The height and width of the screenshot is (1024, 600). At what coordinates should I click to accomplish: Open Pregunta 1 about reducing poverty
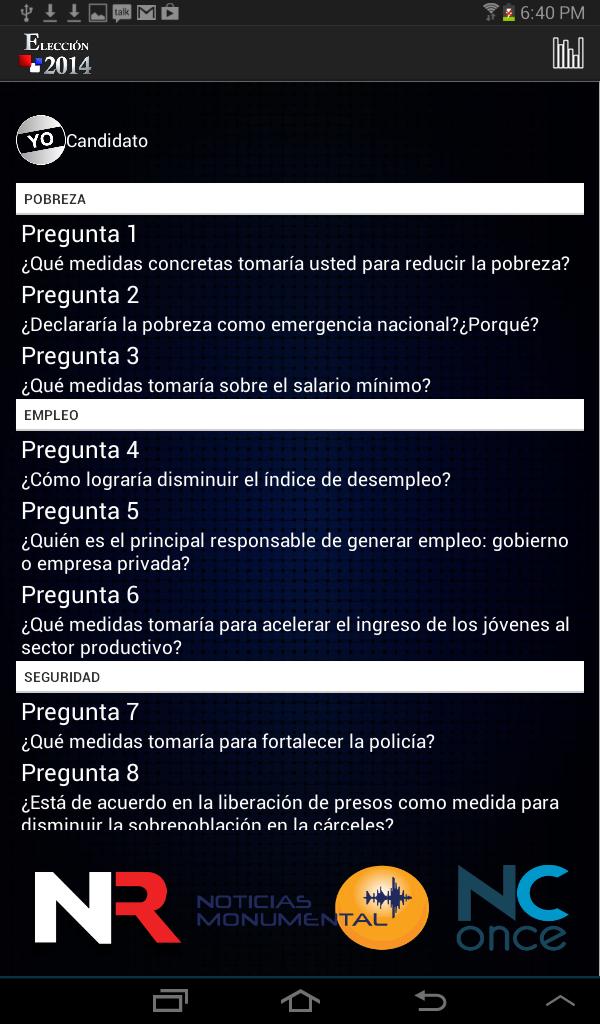pyautogui.click(x=295, y=249)
